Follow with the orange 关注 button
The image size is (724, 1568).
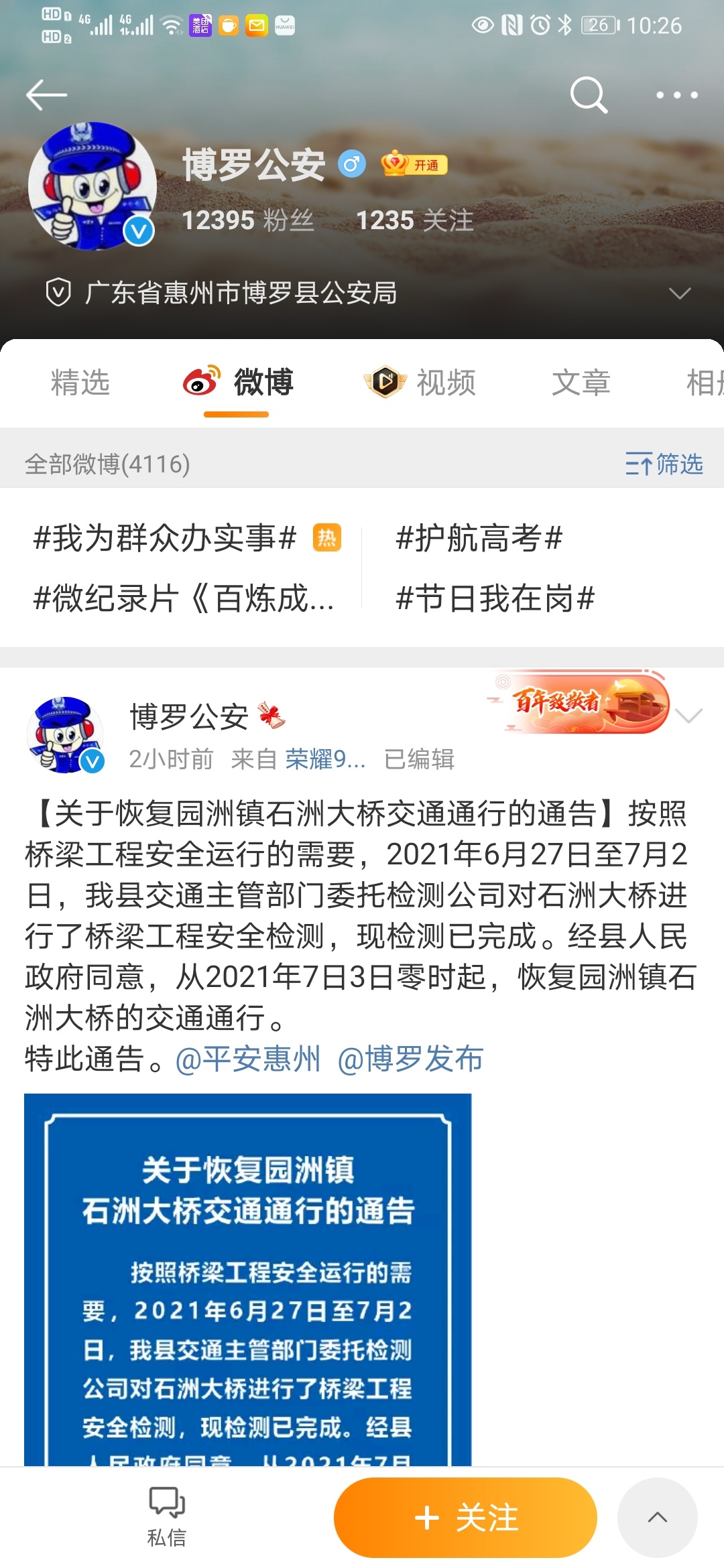(465, 1518)
